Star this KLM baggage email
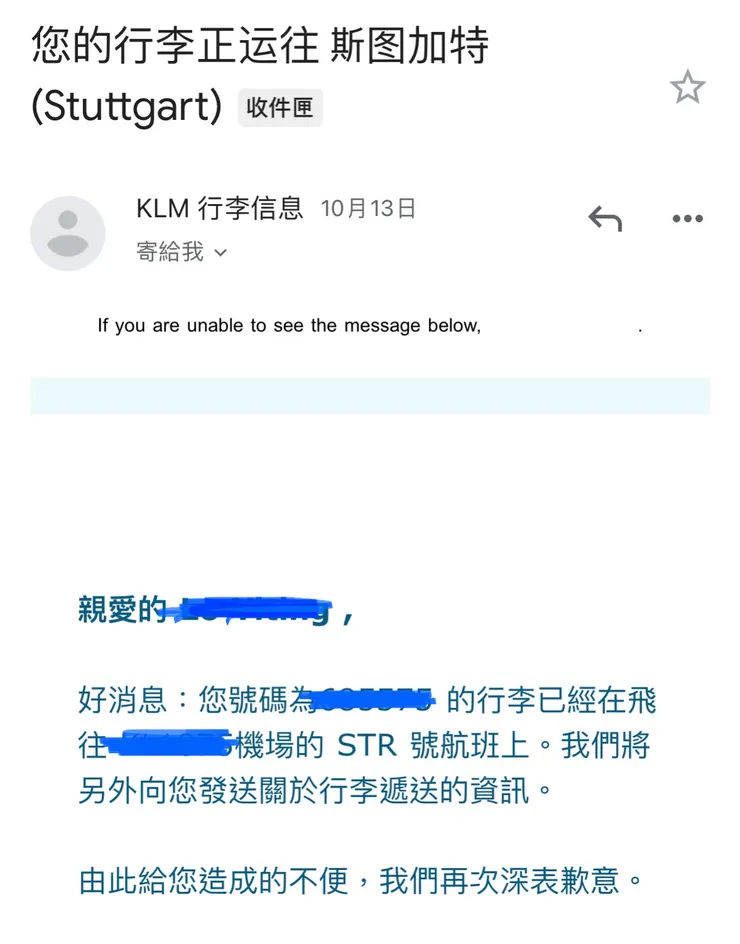 coord(687,88)
